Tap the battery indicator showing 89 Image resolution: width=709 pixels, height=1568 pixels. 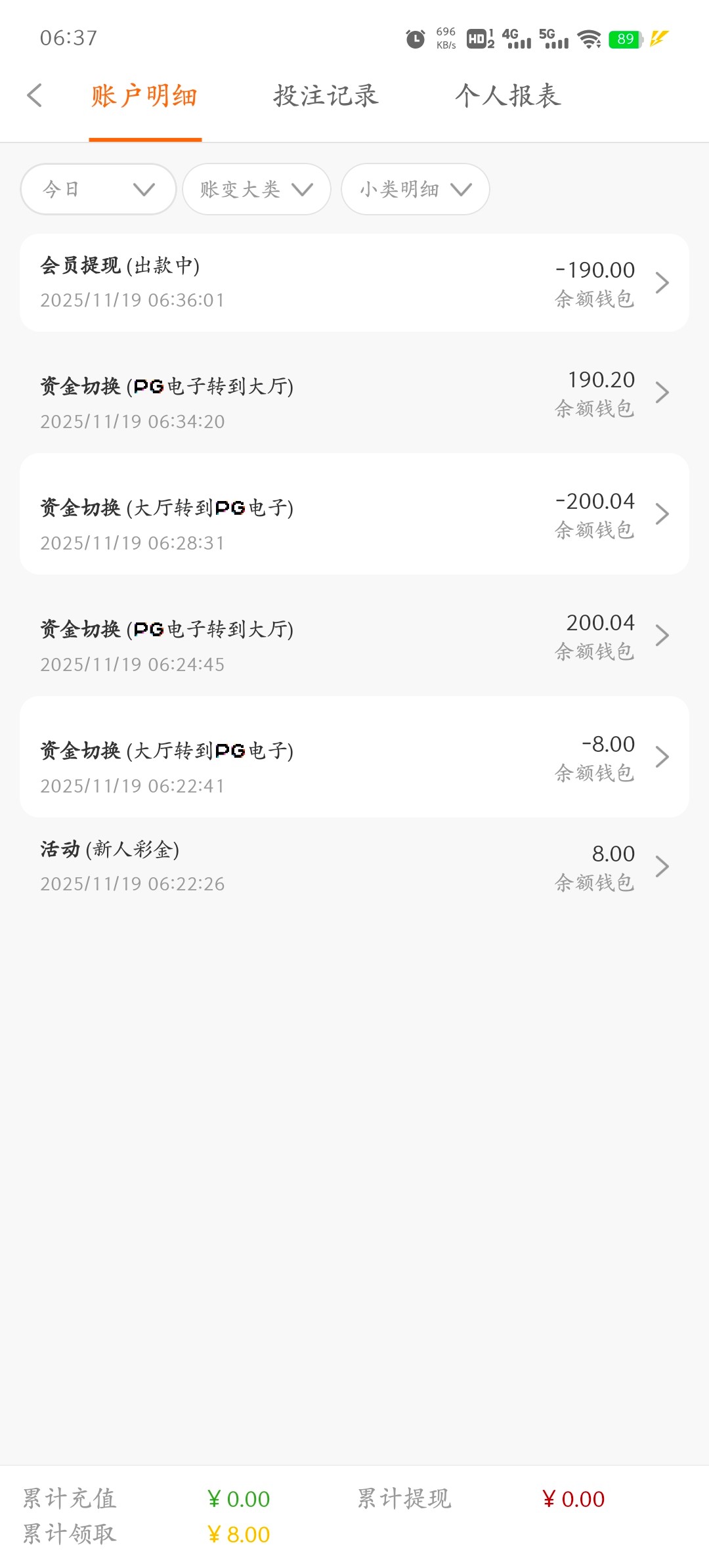pos(625,39)
